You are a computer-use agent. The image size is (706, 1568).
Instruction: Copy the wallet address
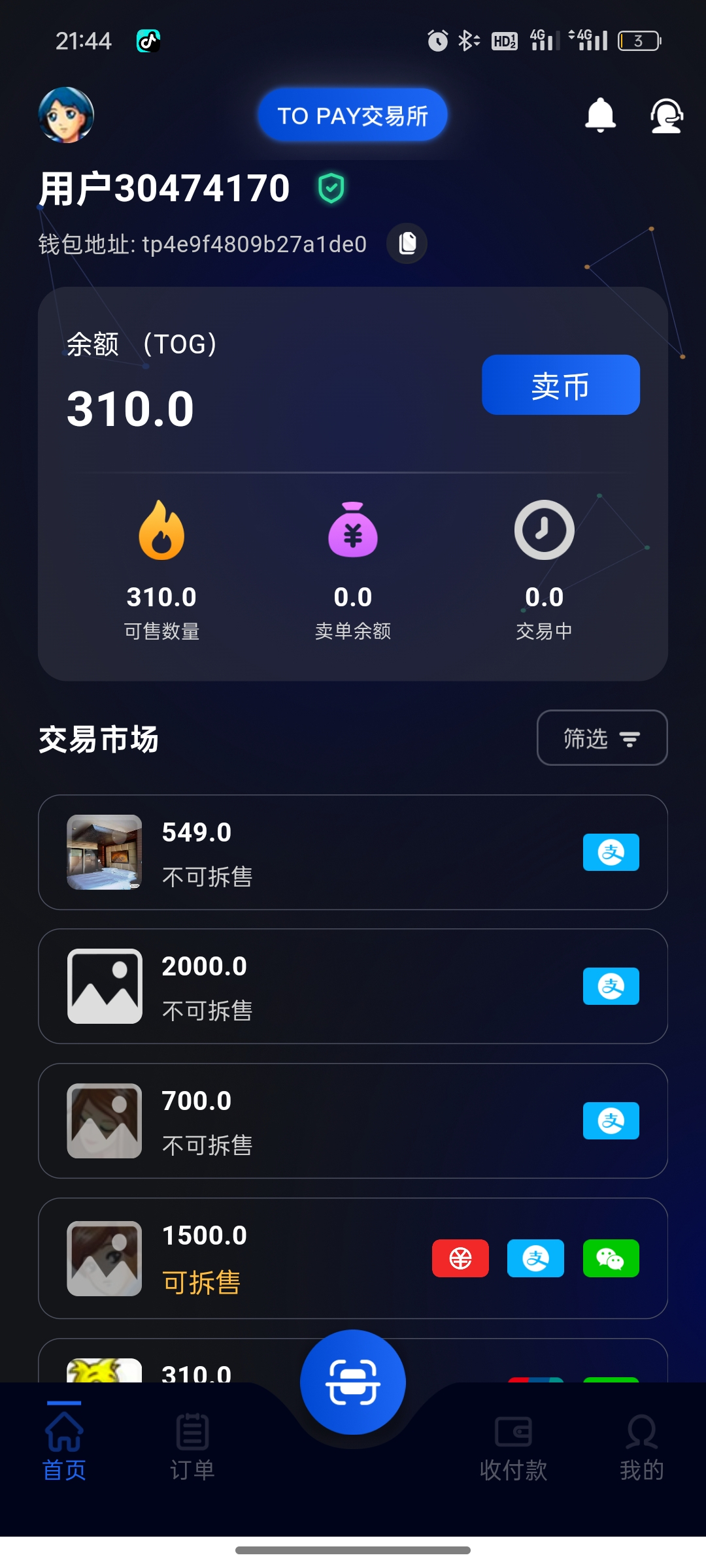pos(407,244)
